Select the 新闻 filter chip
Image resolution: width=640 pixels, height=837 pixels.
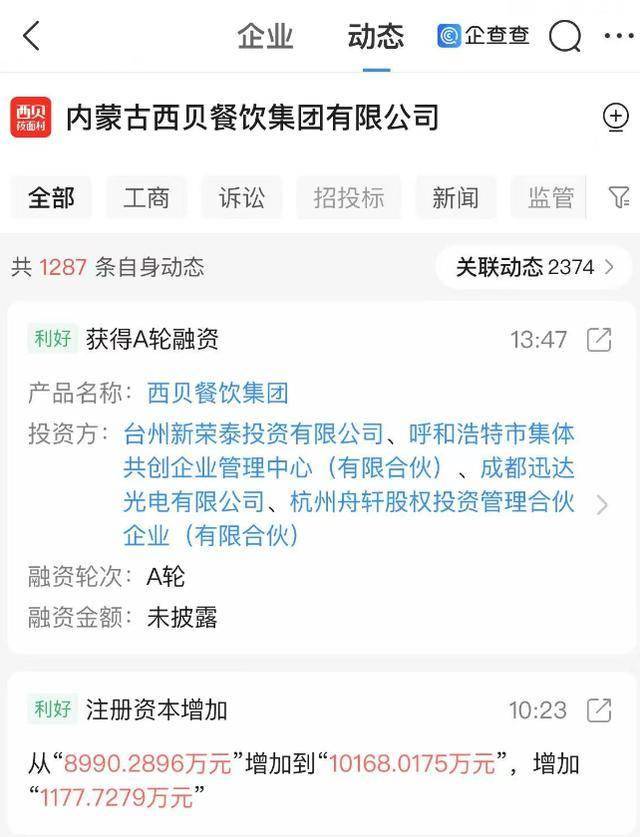[455, 197]
